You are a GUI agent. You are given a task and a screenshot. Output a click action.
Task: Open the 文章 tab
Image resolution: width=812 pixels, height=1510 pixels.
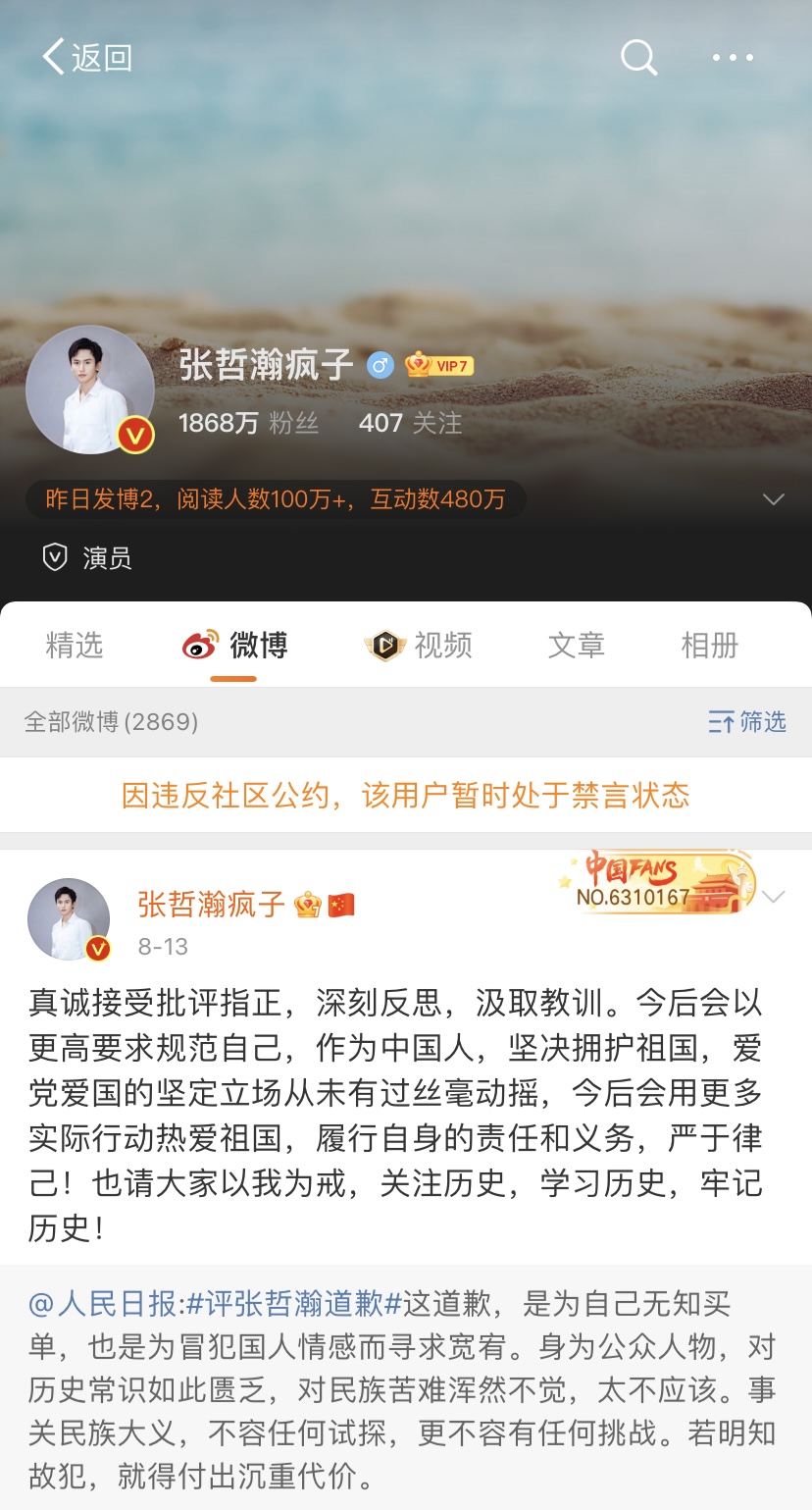pos(576,645)
